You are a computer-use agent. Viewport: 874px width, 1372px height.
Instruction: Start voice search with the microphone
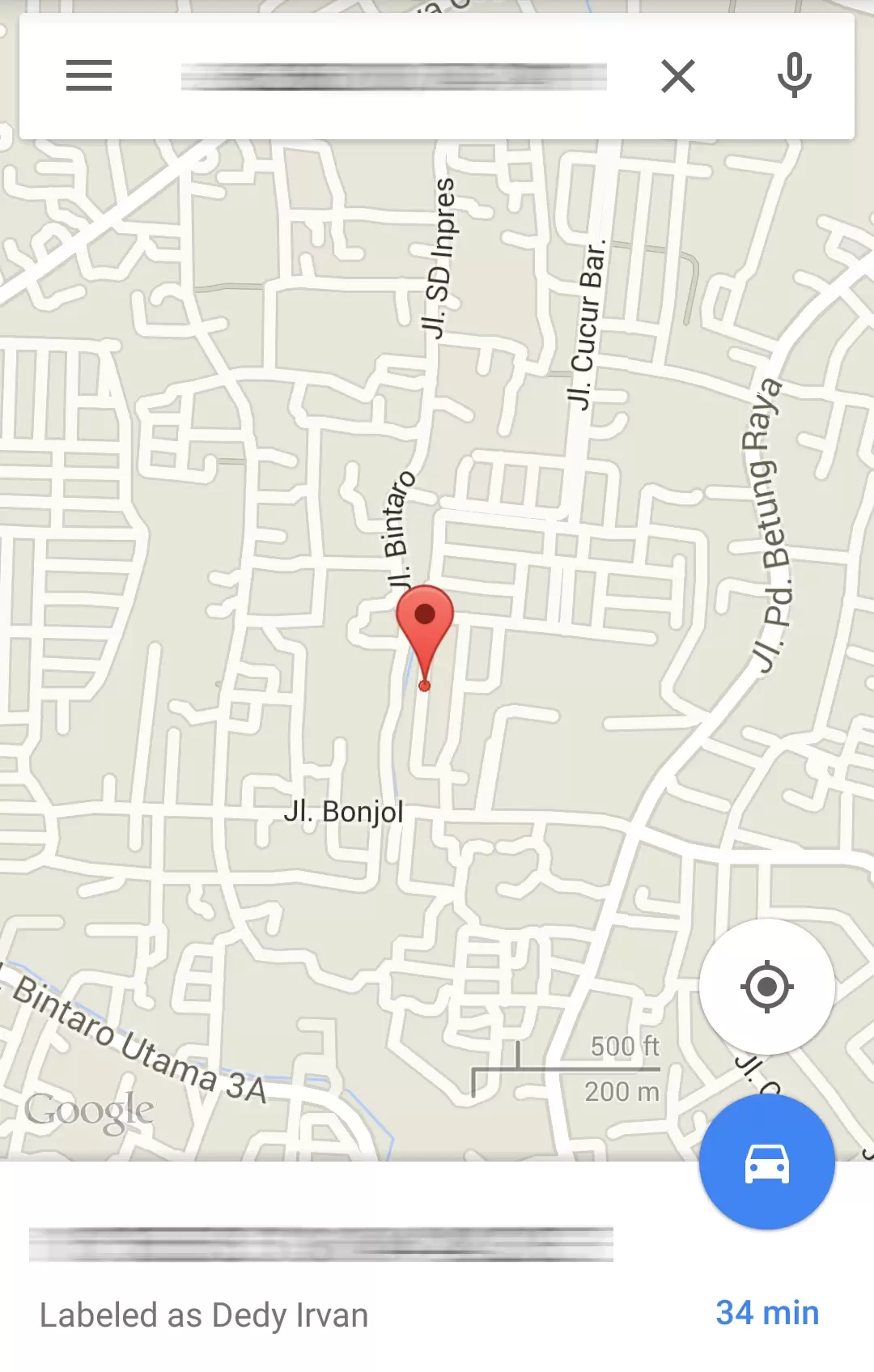[794, 75]
